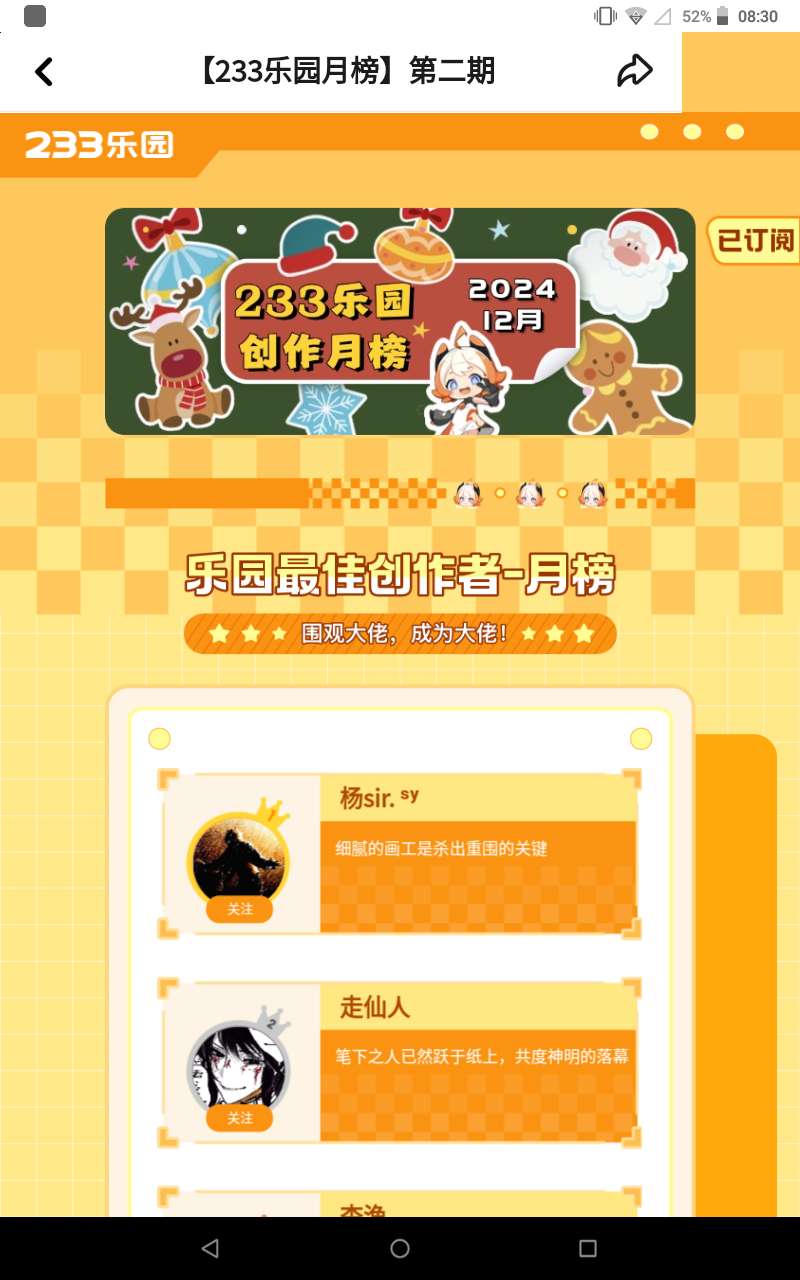This screenshot has width=800, height=1280.
Task: Tap the 已订阅 subscription button
Action: 755,240
